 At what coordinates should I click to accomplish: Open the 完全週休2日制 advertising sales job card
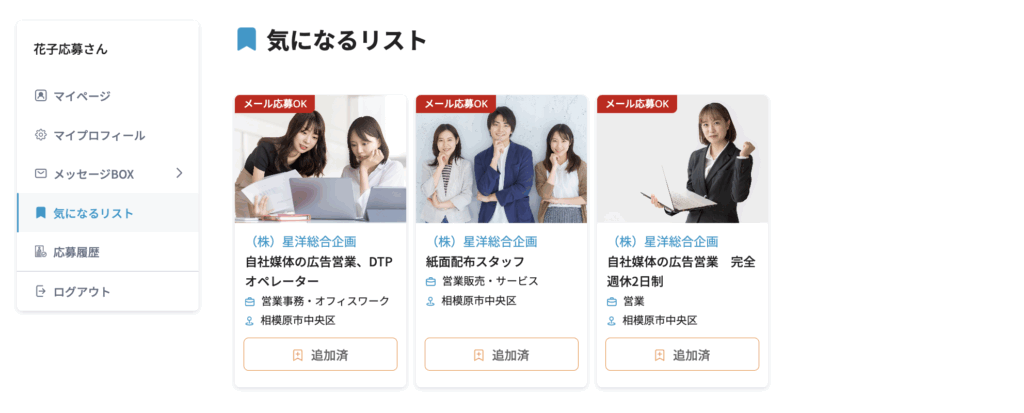(681, 271)
